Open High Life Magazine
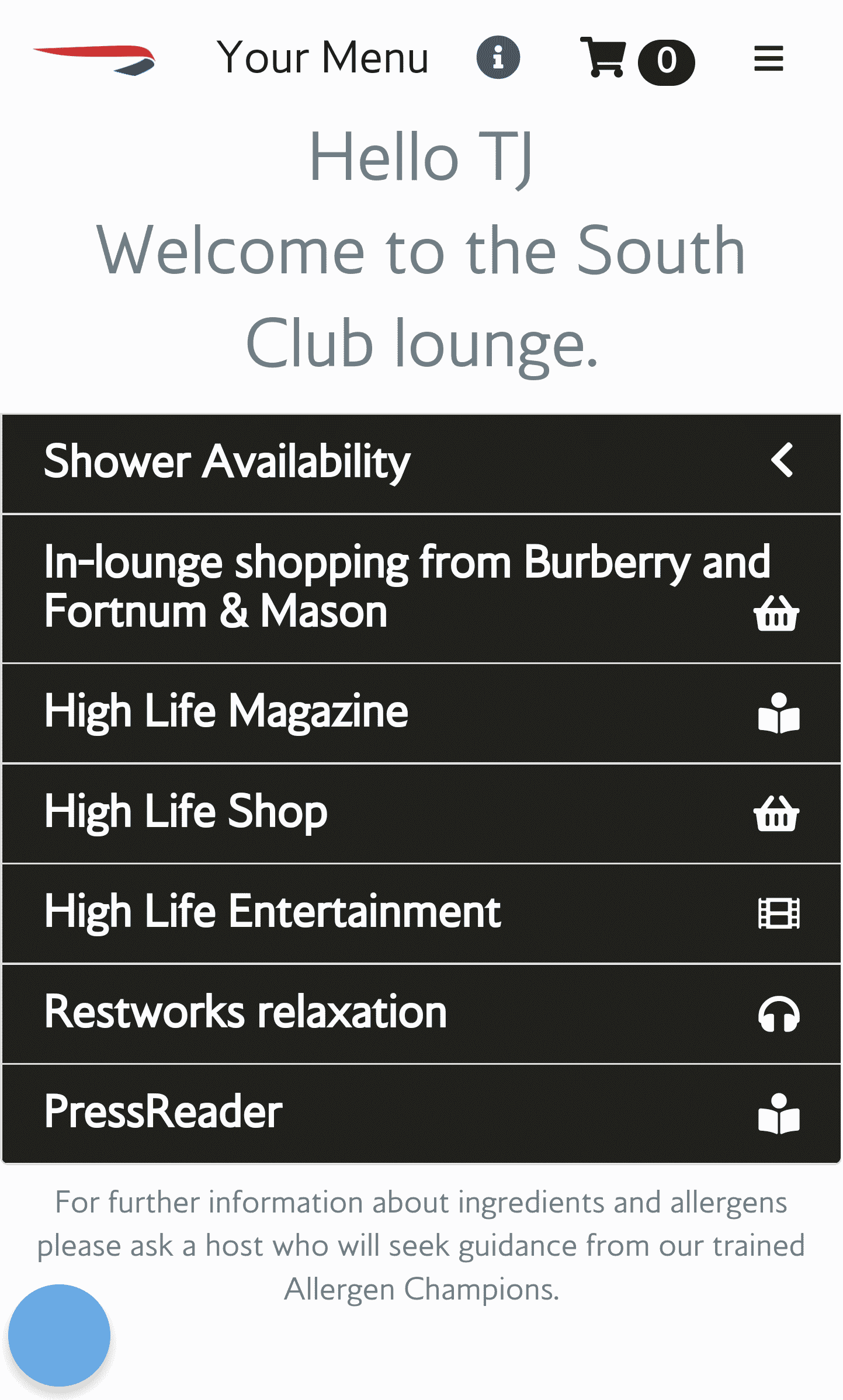The image size is (843, 1400). pos(421,713)
